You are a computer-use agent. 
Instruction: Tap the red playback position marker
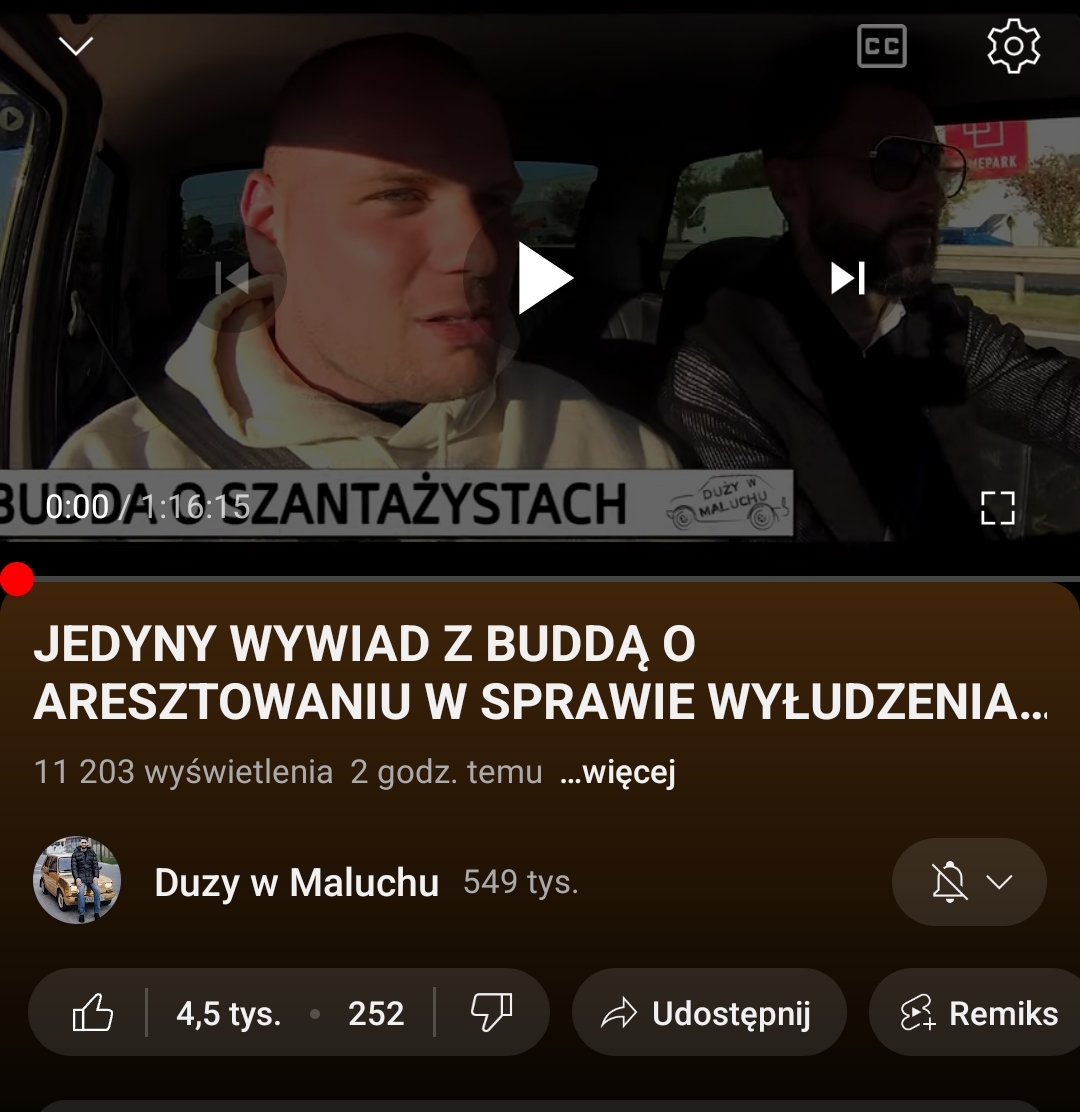coord(17,578)
